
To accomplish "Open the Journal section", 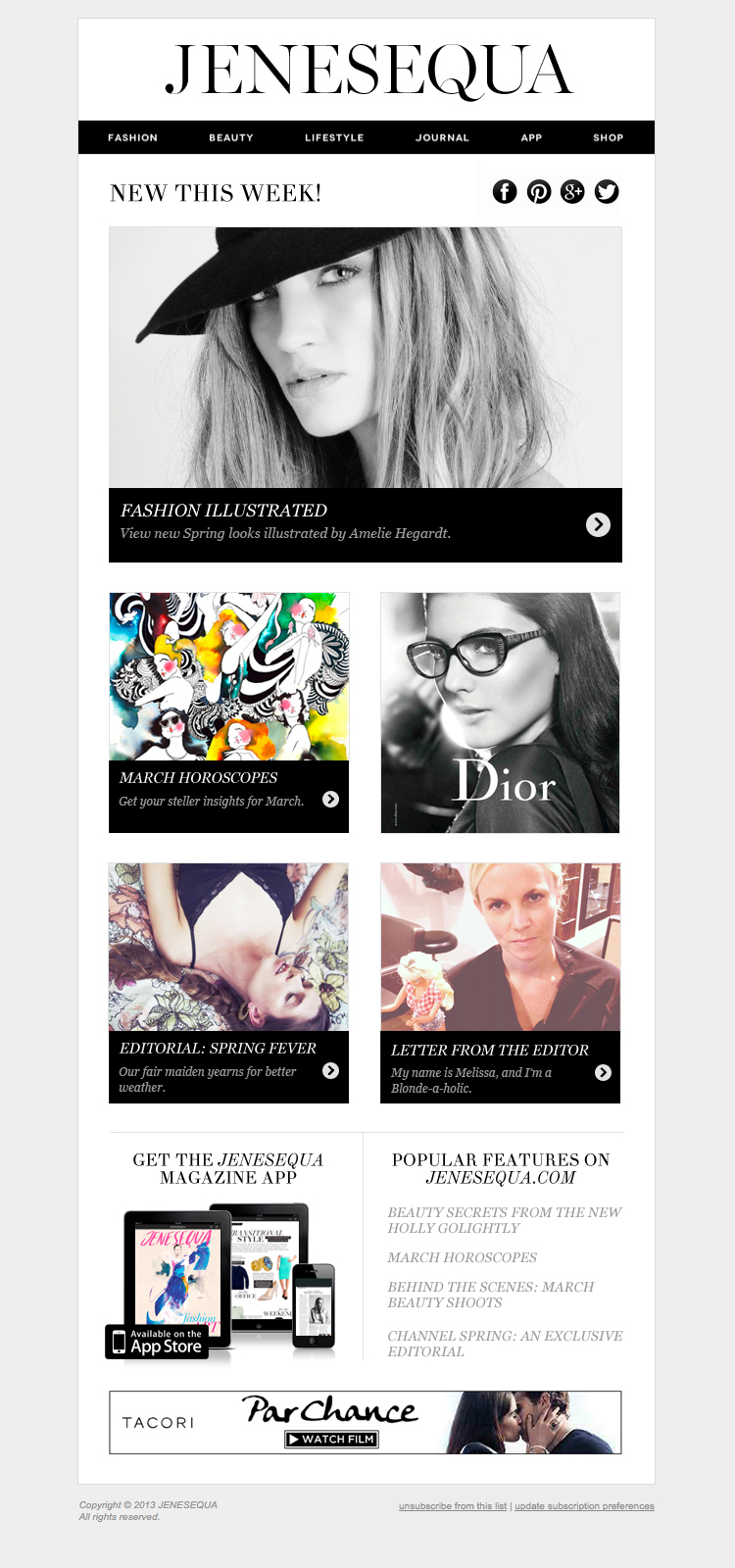I will (442, 138).
